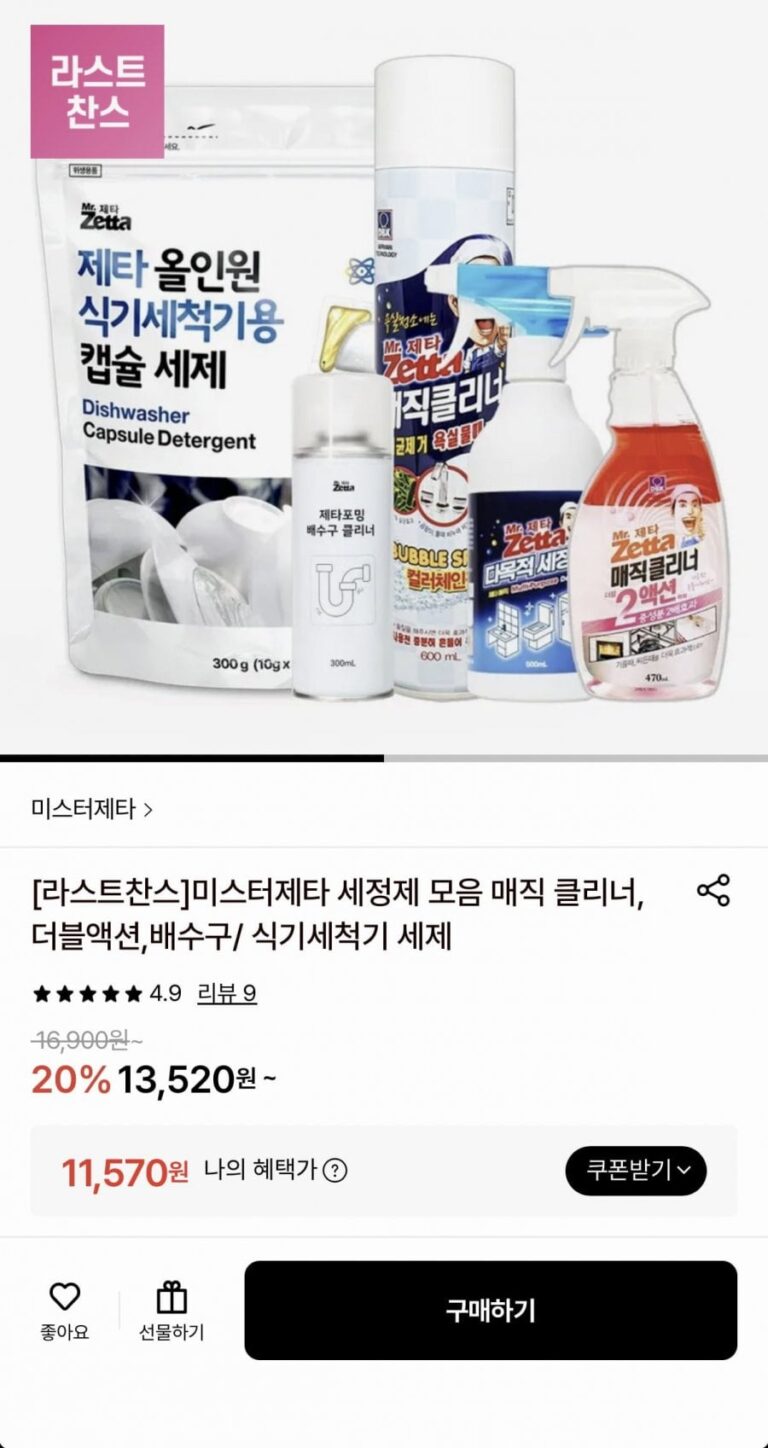Expand the 쿠폰받기 coupon button
This screenshot has width=768, height=1448.
pos(636,1171)
